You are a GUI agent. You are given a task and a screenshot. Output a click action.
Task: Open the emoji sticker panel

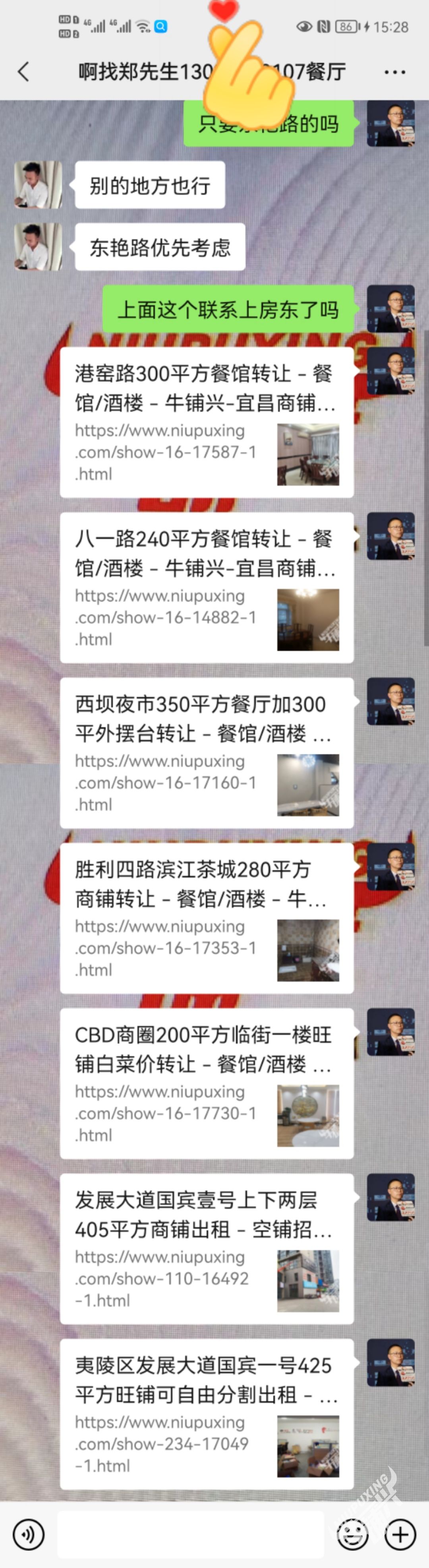tap(352, 1535)
